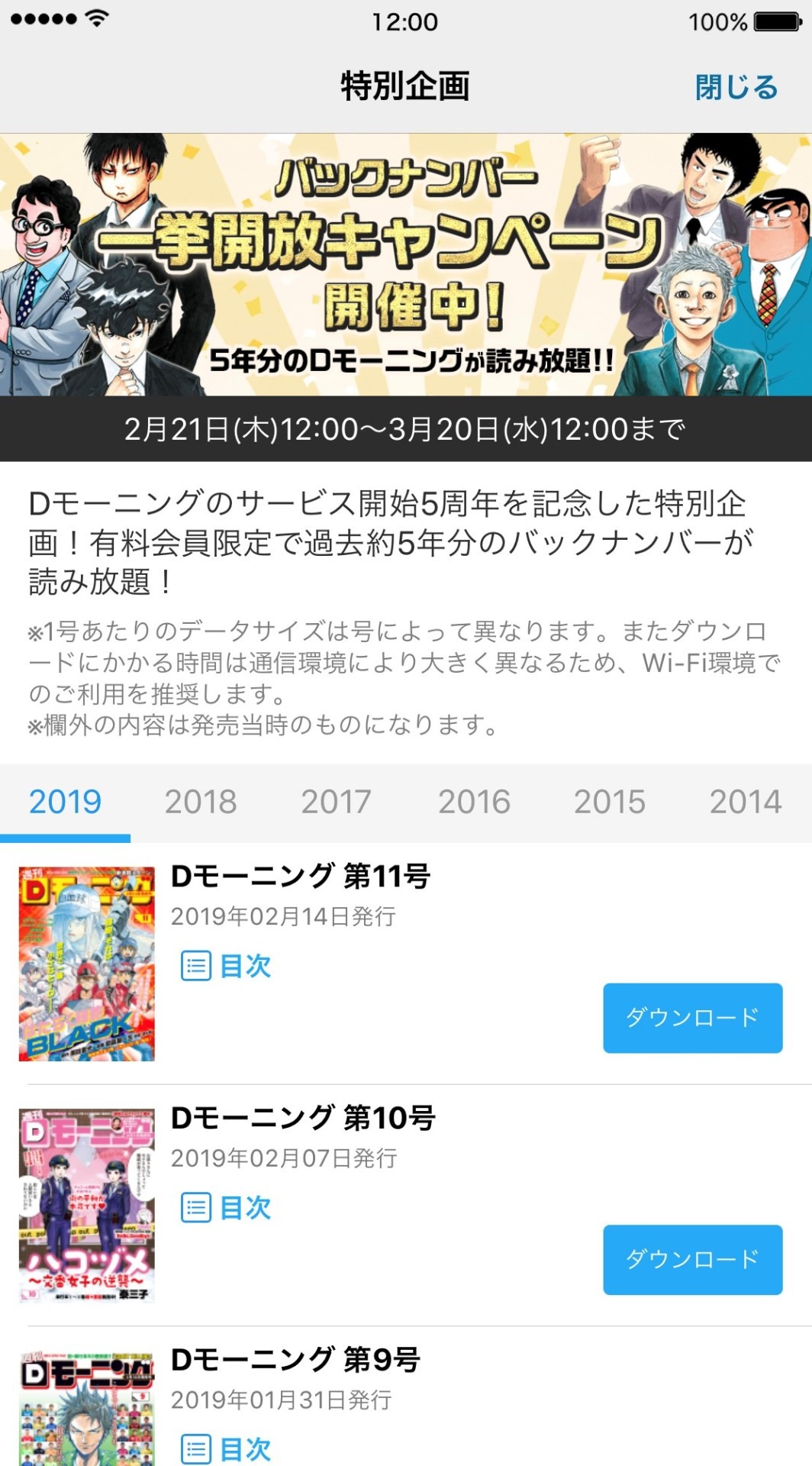The image size is (812, 1466).
Task: Close the 特別企画 screen with 閉じる
Action: point(736,87)
